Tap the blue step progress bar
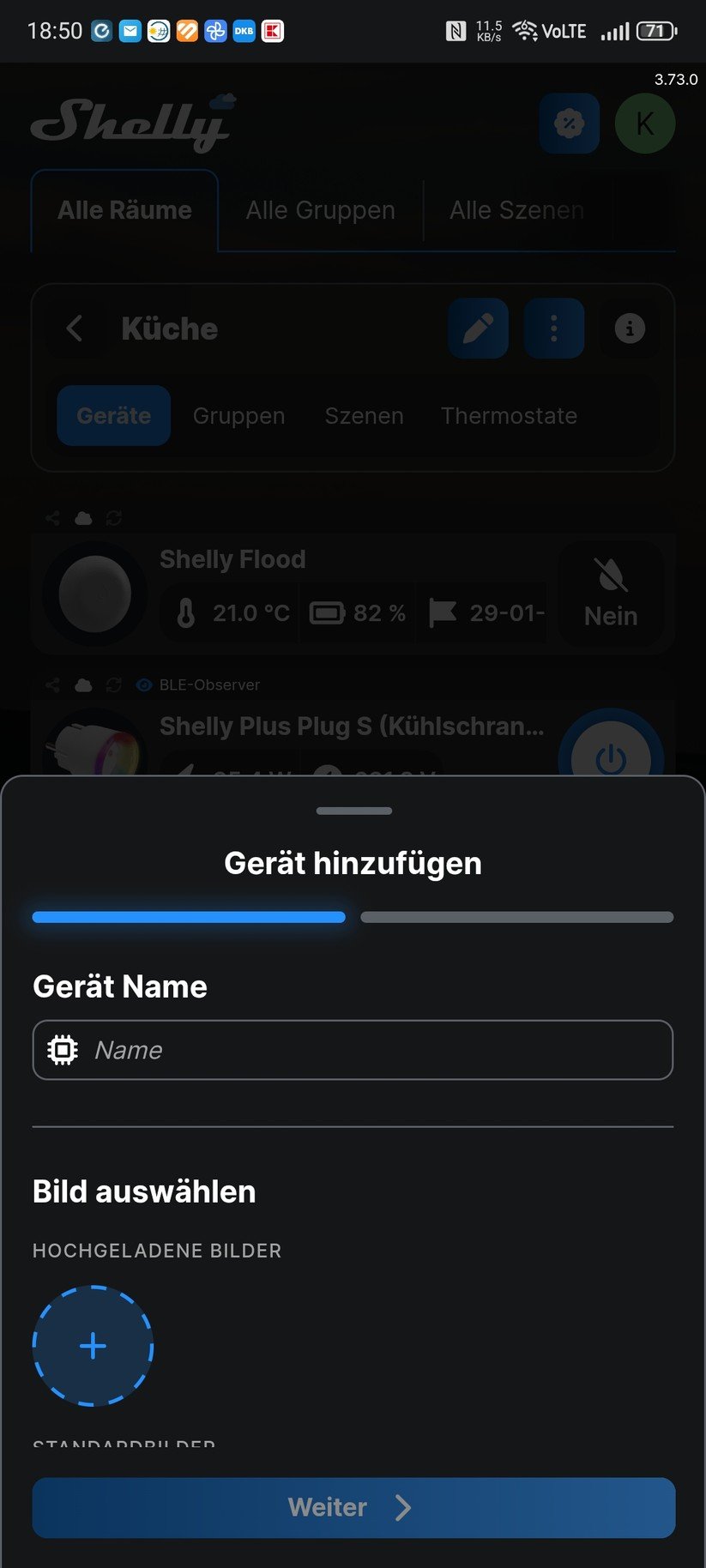 pos(189,916)
